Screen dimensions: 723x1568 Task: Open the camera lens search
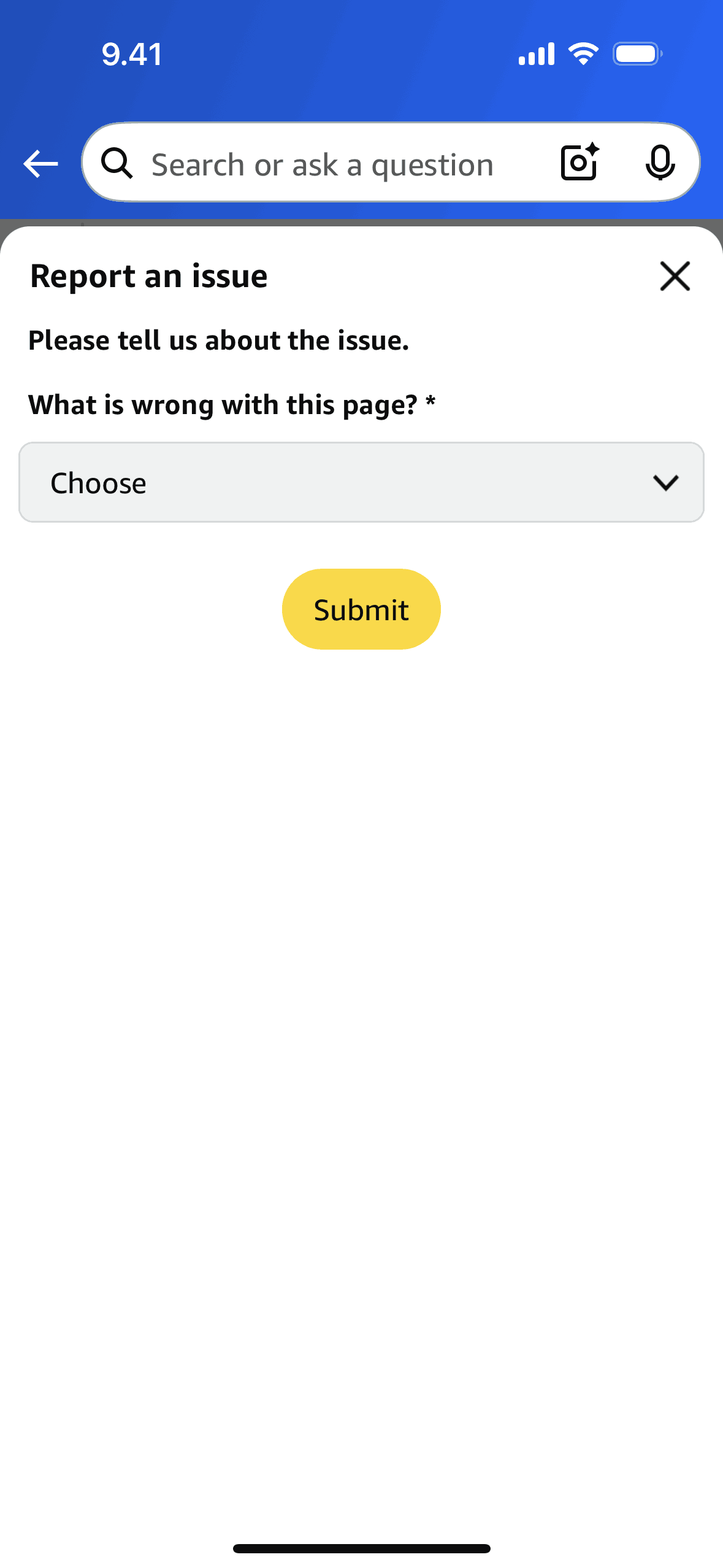click(x=580, y=163)
